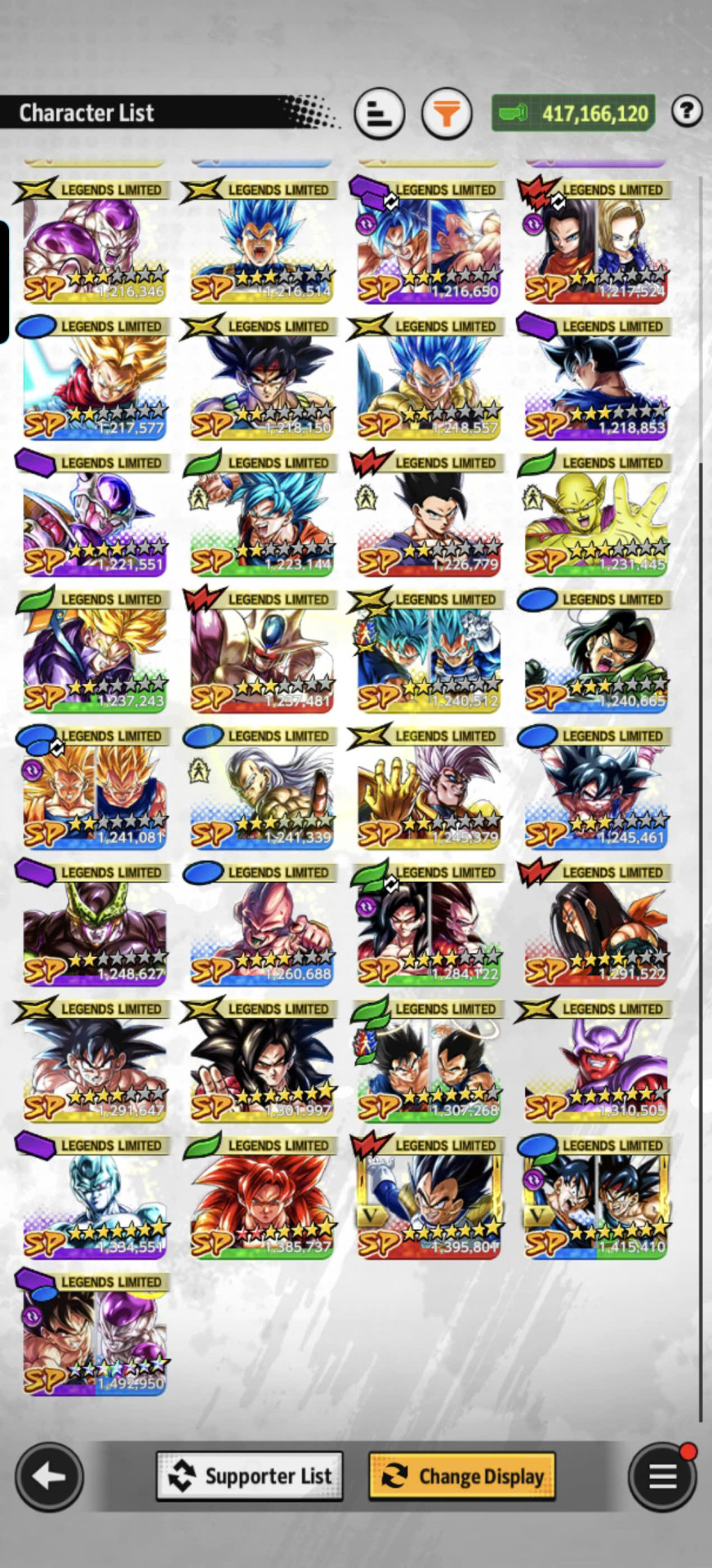Select the character with power 1,248,627
The image size is (712, 1568).
(x=94, y=924)
